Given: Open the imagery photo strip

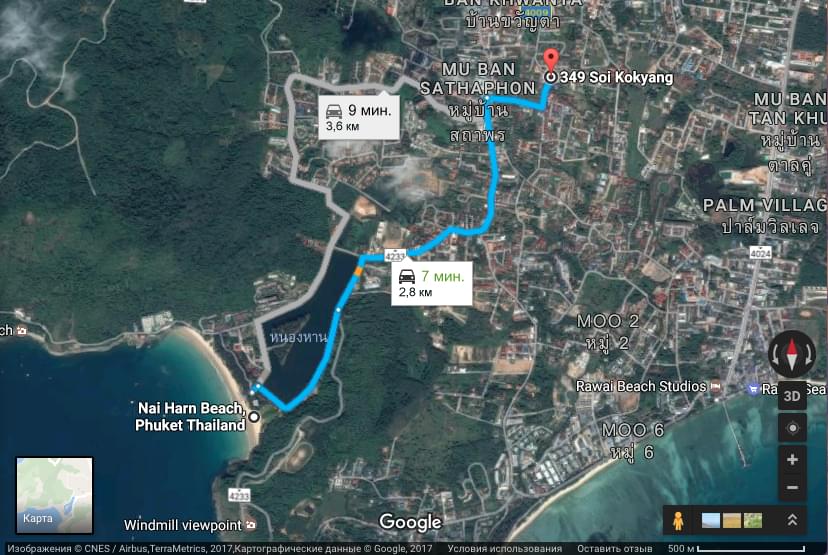Looking at the screenshot, I should (x=732, y=520).
